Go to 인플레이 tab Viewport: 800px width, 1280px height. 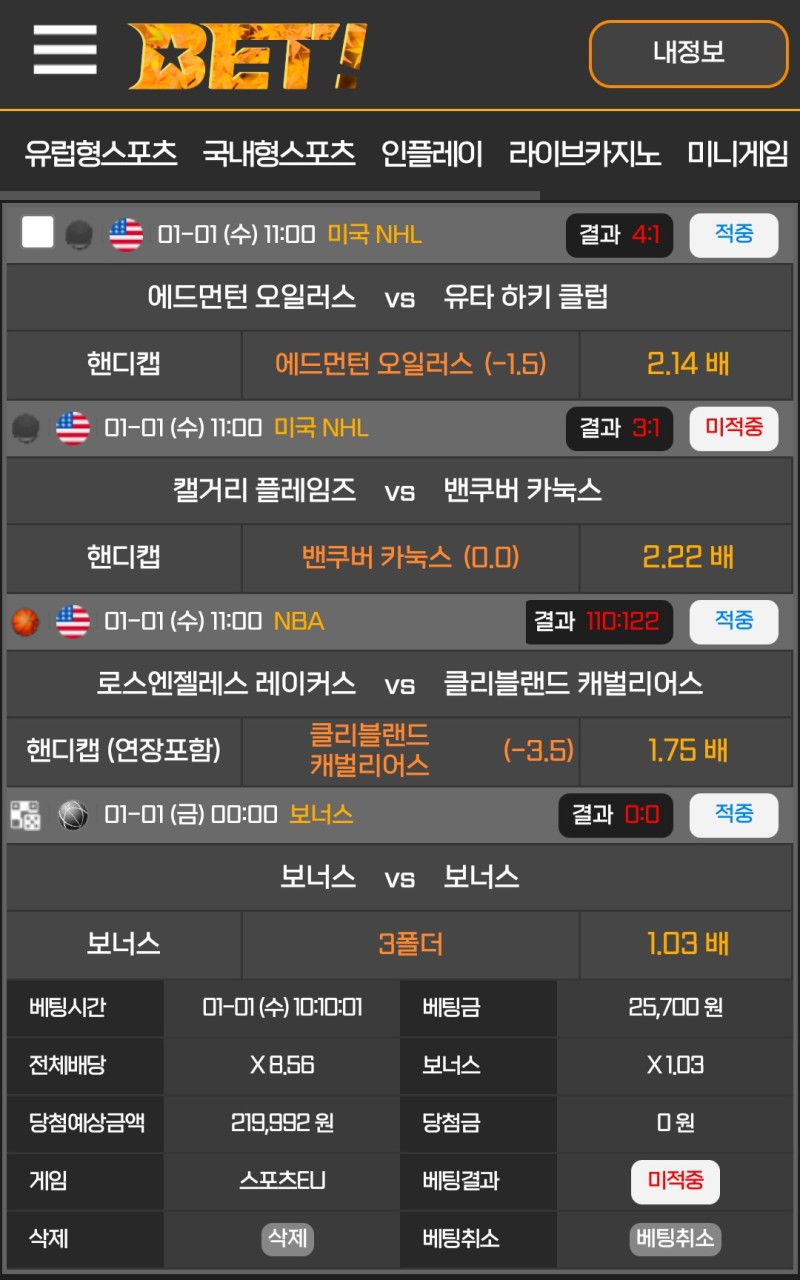[x=432, y=154]
